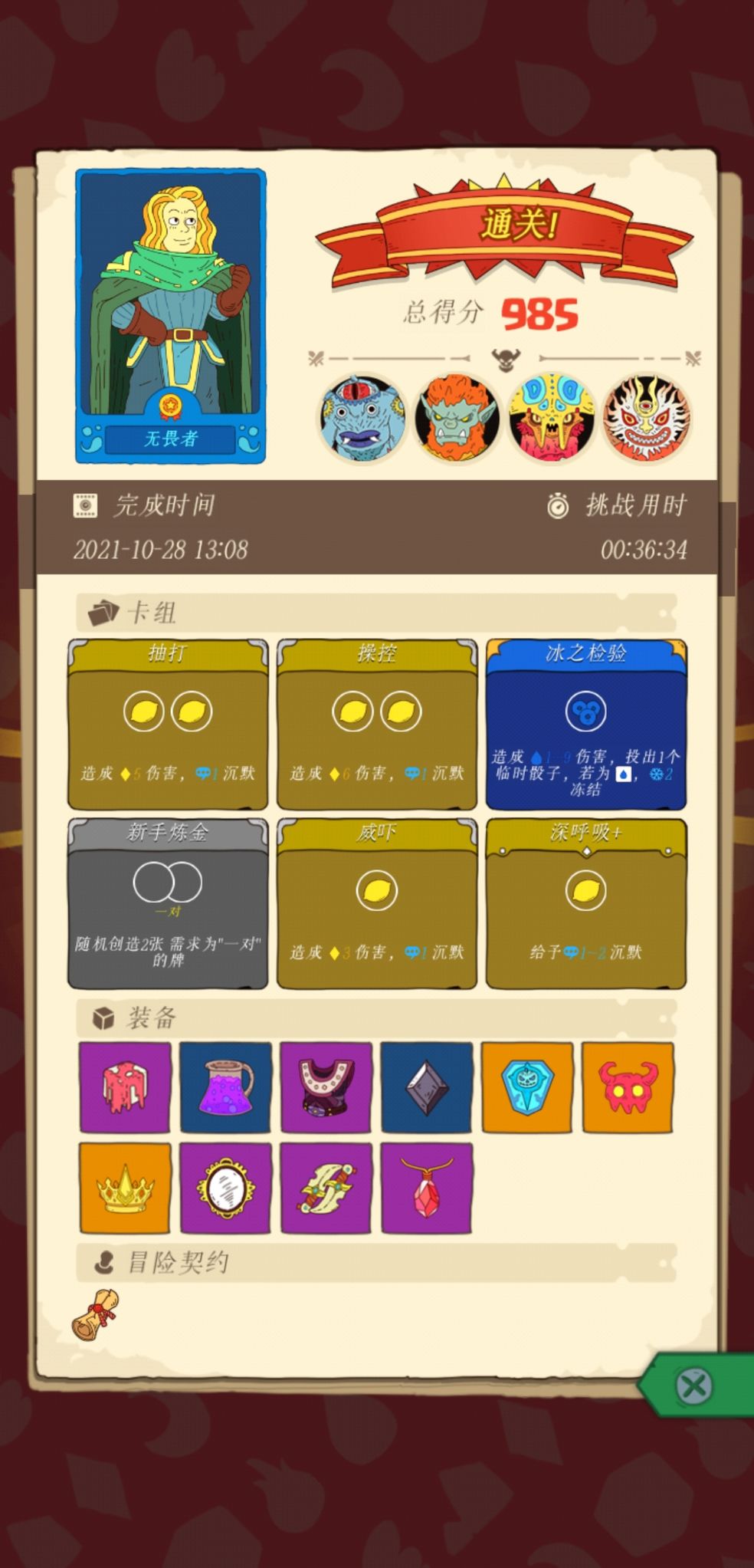
Task: Open the adventure contract scroll
Action: click(97, 1313)
